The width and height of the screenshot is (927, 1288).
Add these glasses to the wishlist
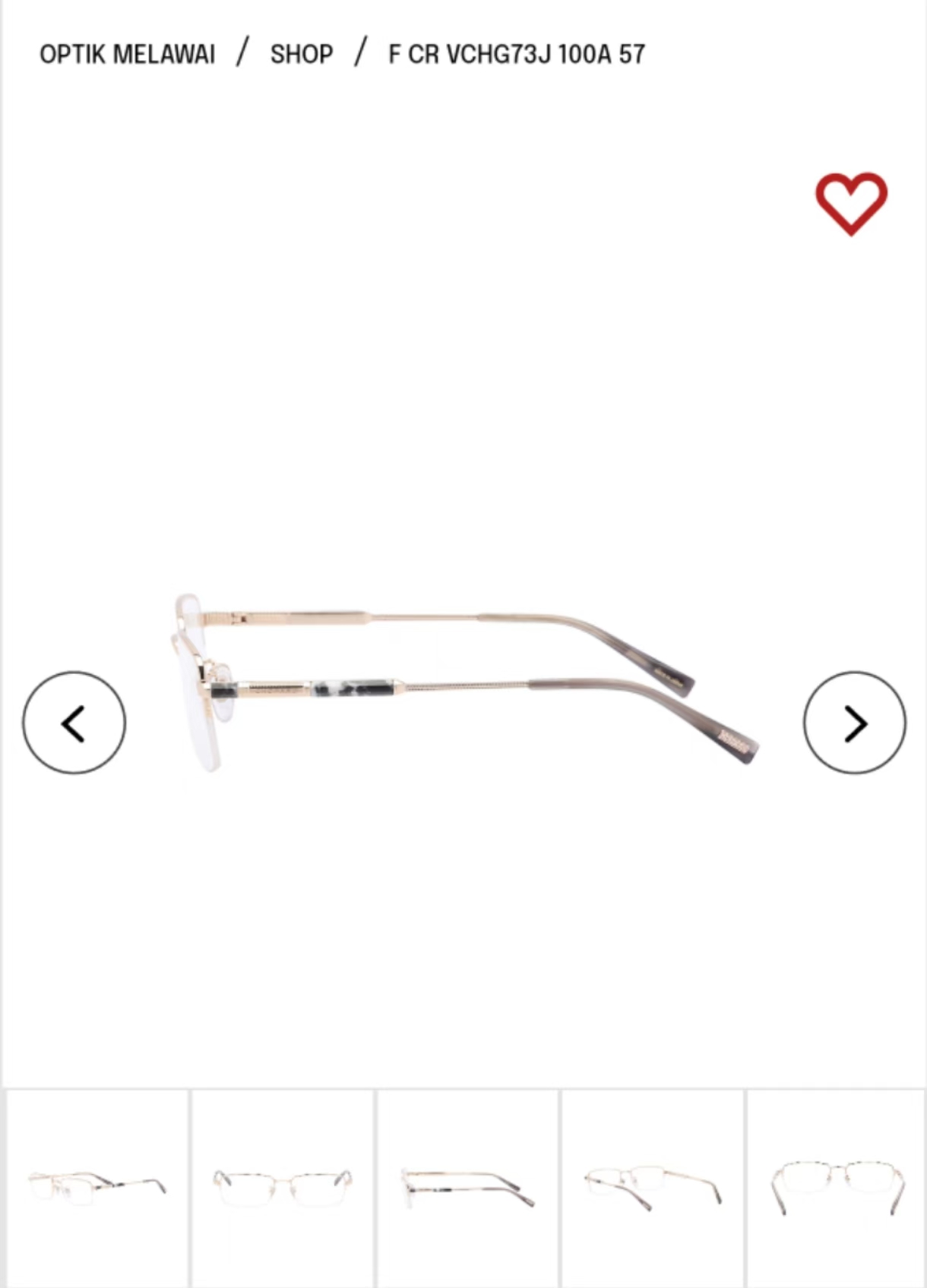click(x=851, y=204)
